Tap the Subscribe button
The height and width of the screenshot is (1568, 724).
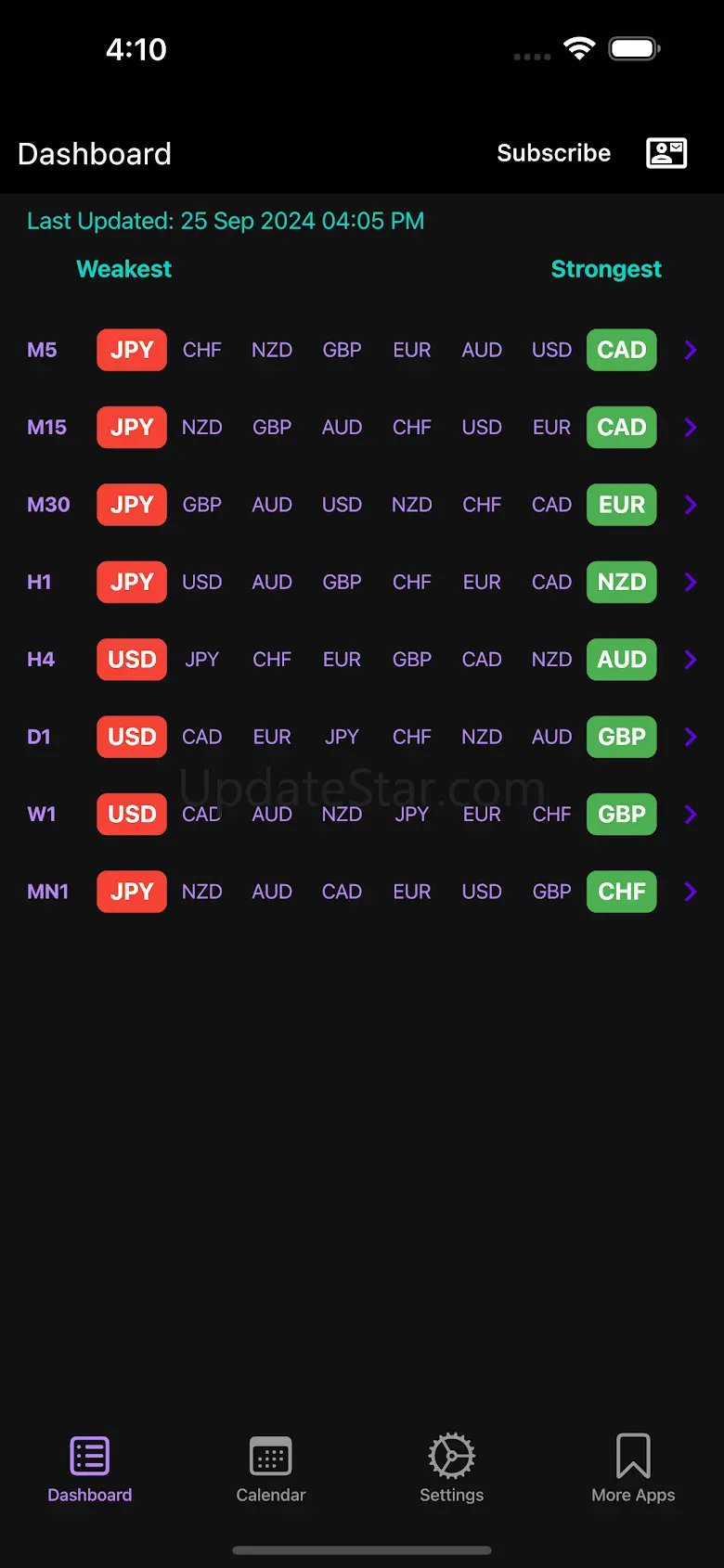click(553, 153)
